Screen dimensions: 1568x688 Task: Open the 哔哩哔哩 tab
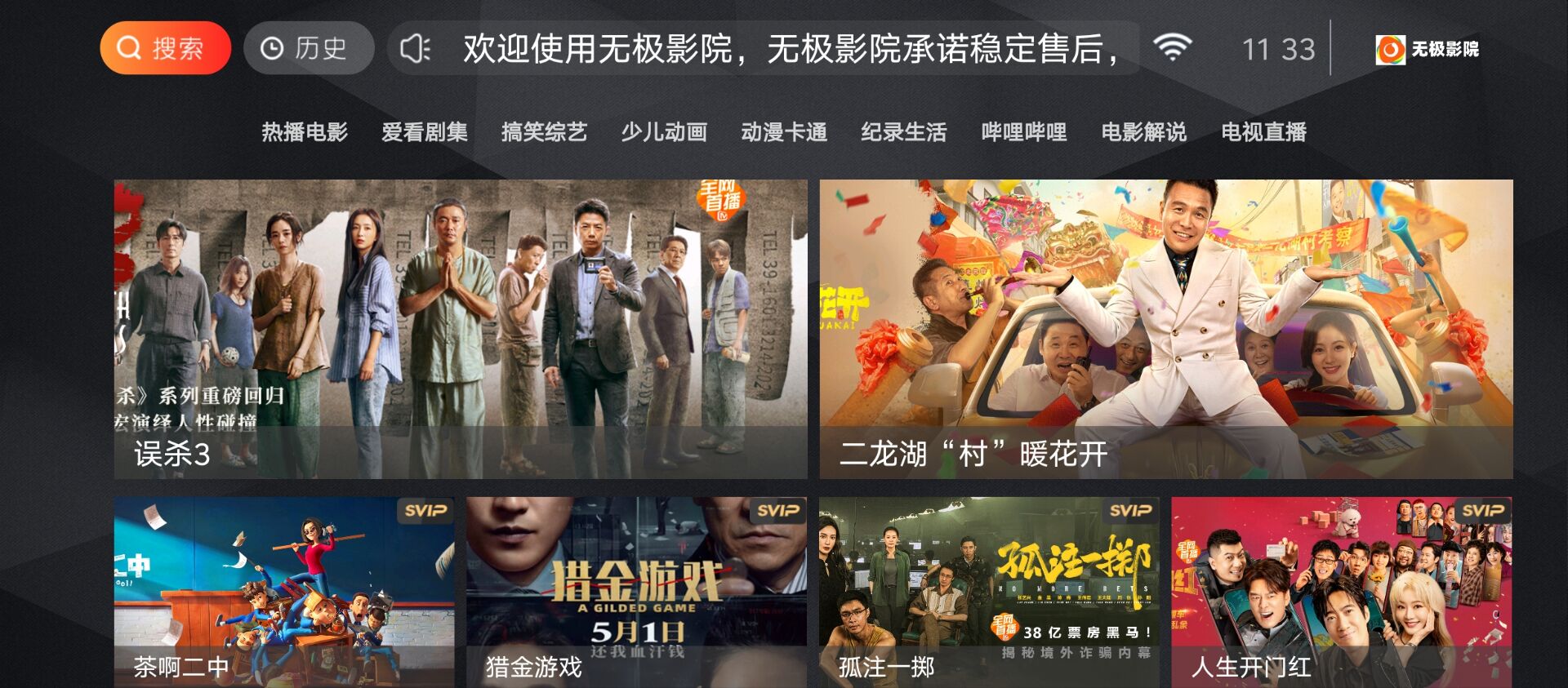(1024, 132)
